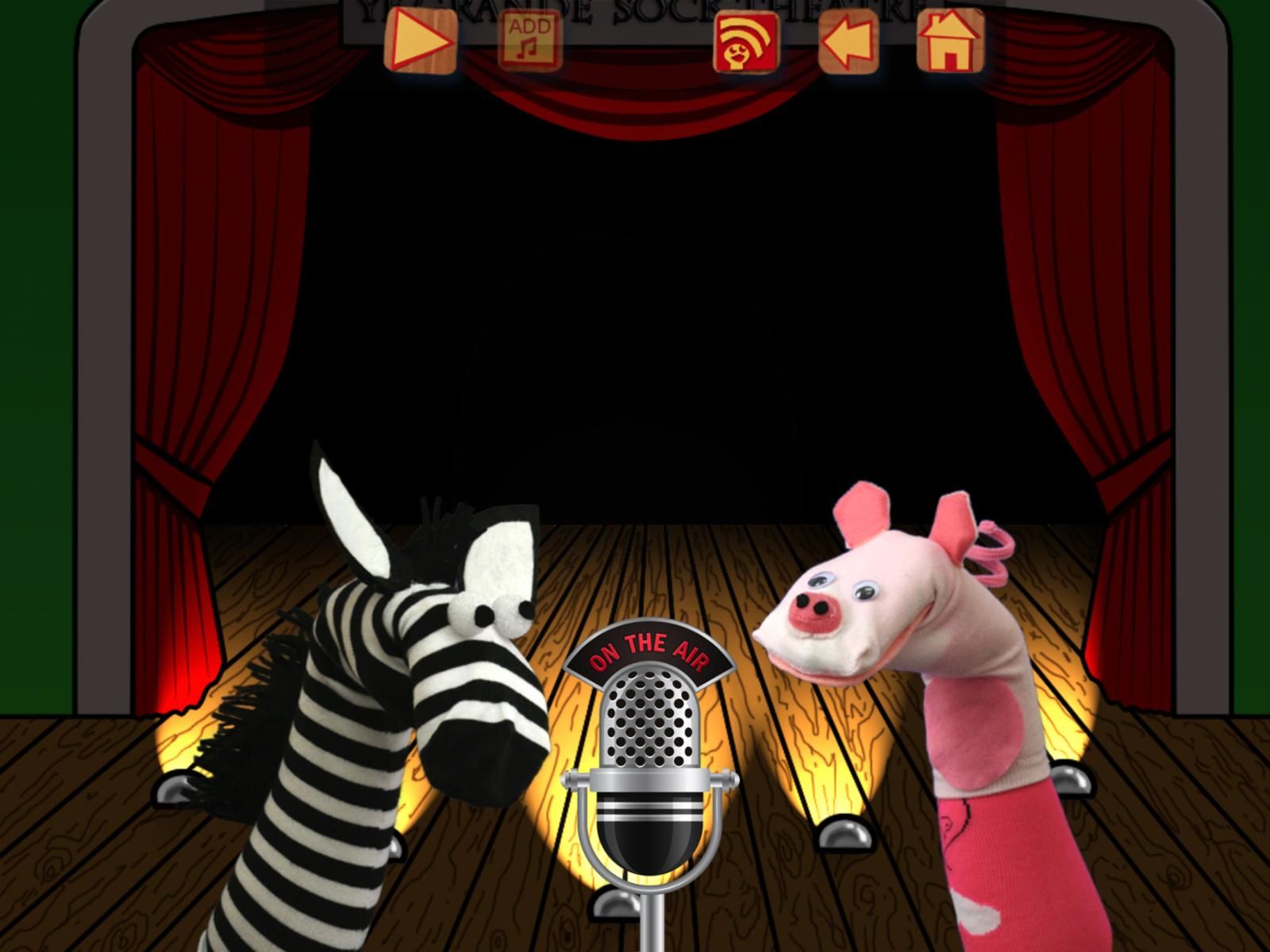Return to the home screen icon
Viewport: 1270px width, 952px height.
coord(950,41)
